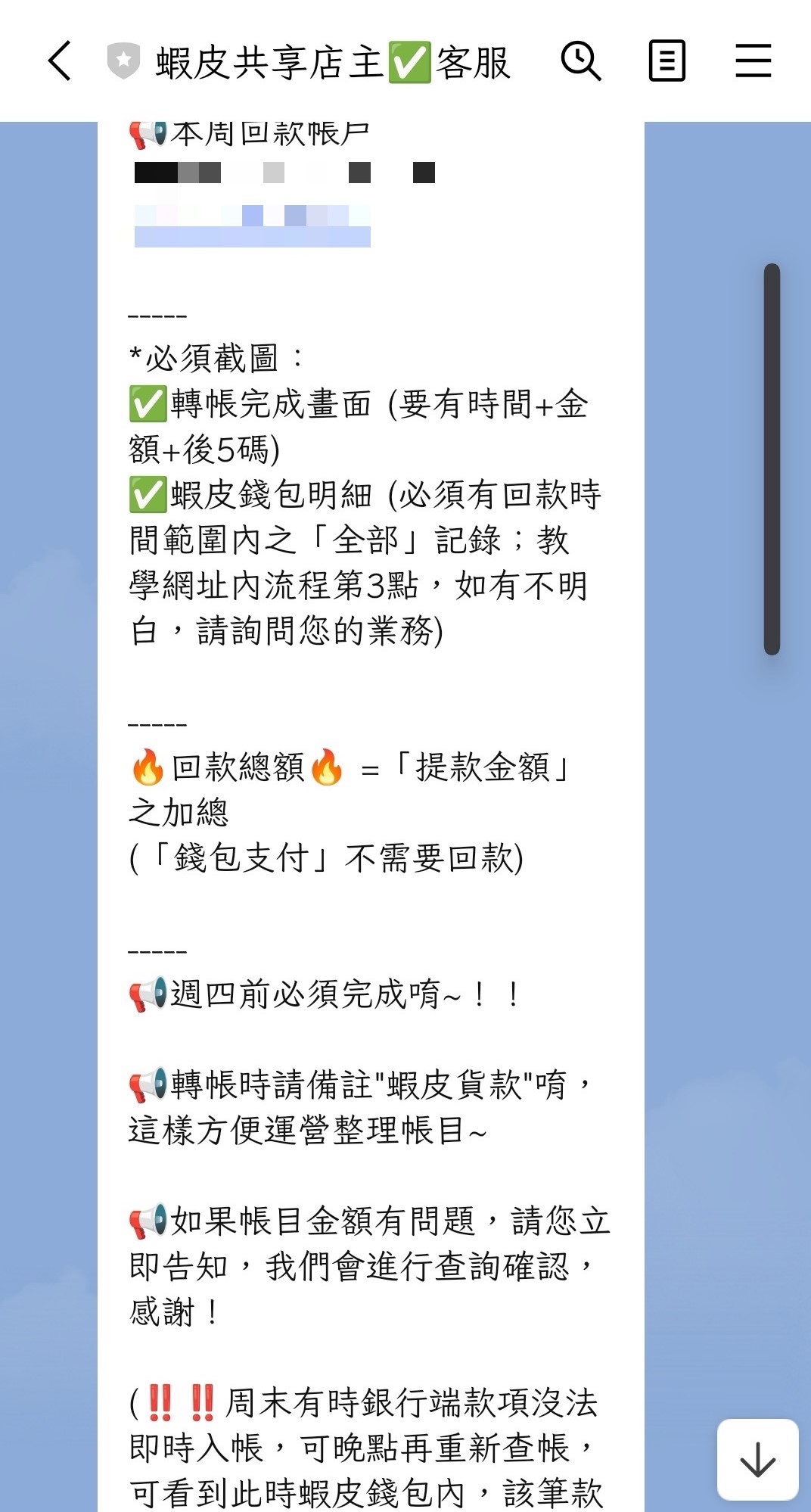Go back from the 蝦皮共享店主 chat
This screenshot has height=1512, width=811.
click(x=61, y=61)
